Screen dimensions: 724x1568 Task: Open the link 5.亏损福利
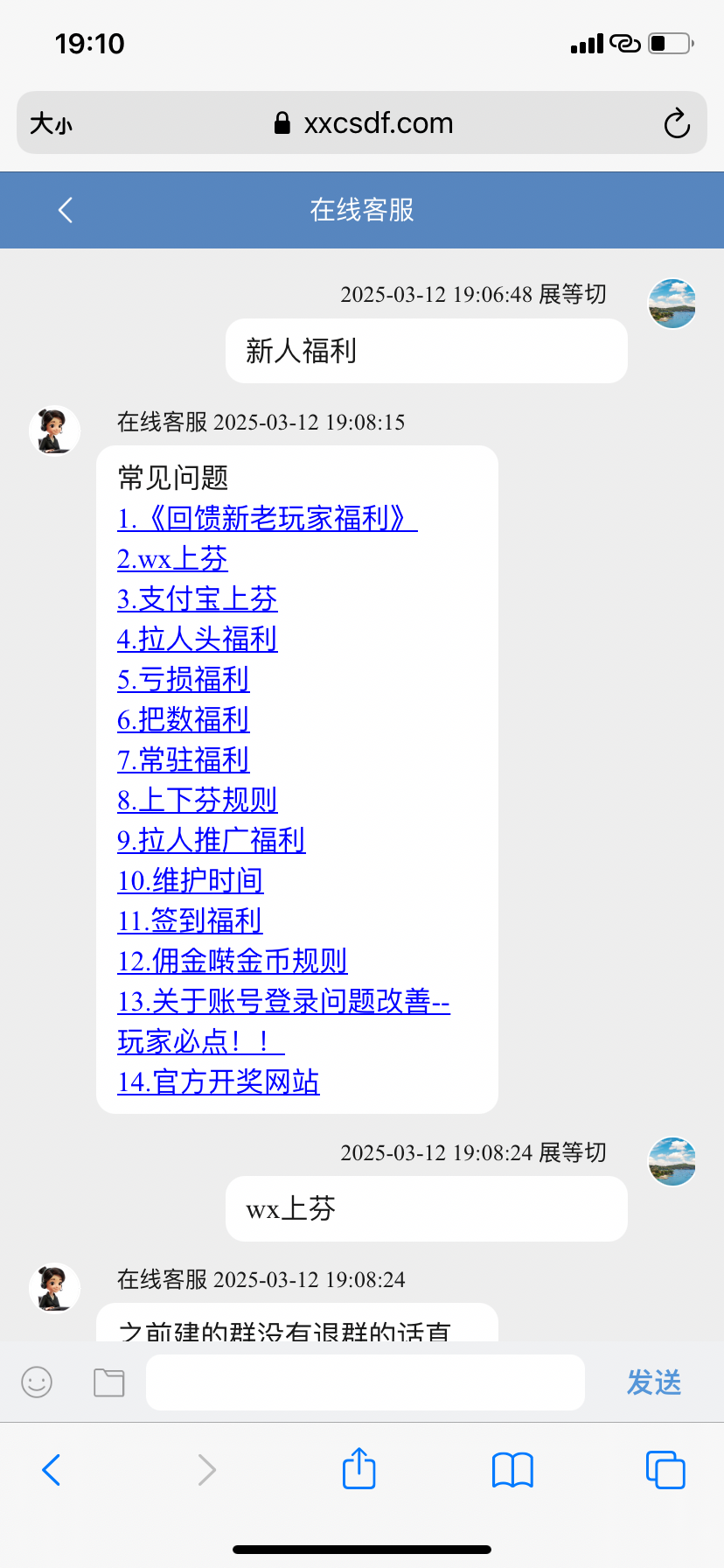(183, 680)
